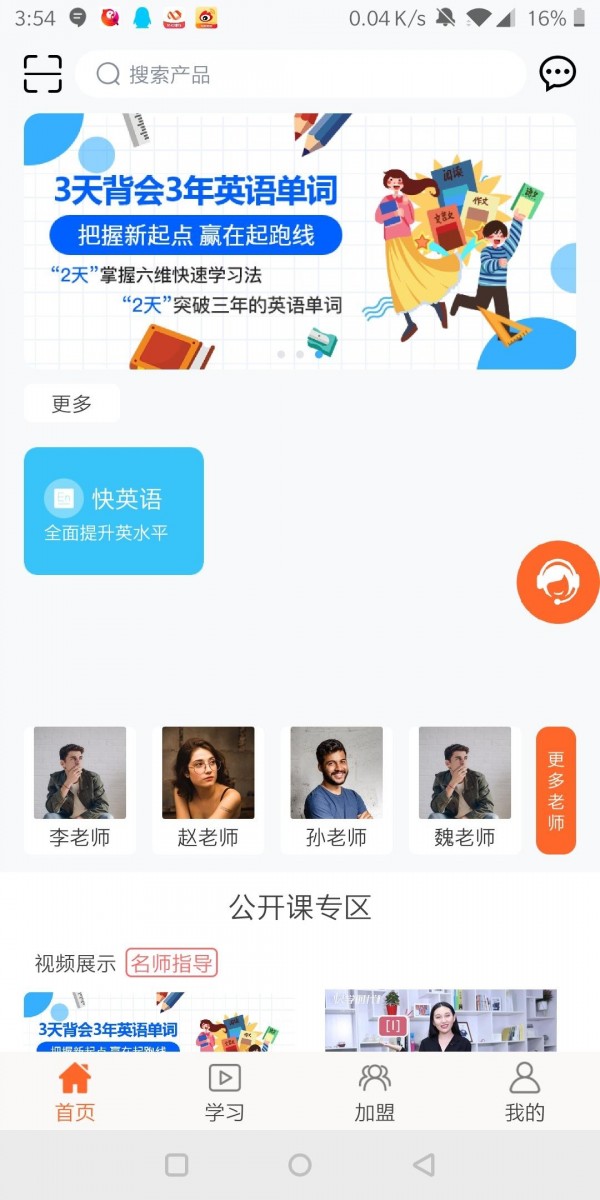The image size is (600, 1200).
Task: Tap the 更多 button below the banner
Action: (x=72, y=403)
